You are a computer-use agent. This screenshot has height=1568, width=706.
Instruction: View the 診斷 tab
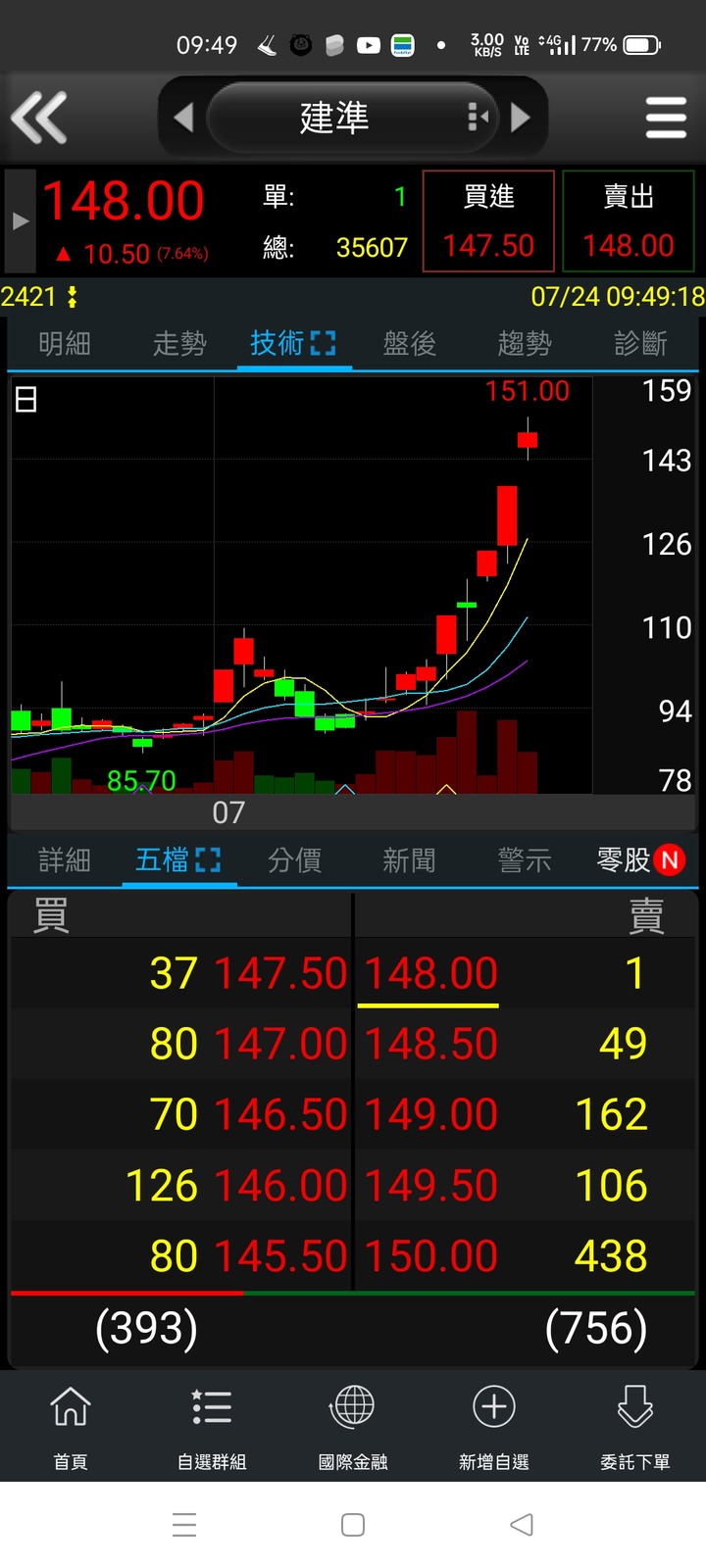coord(640,344)
